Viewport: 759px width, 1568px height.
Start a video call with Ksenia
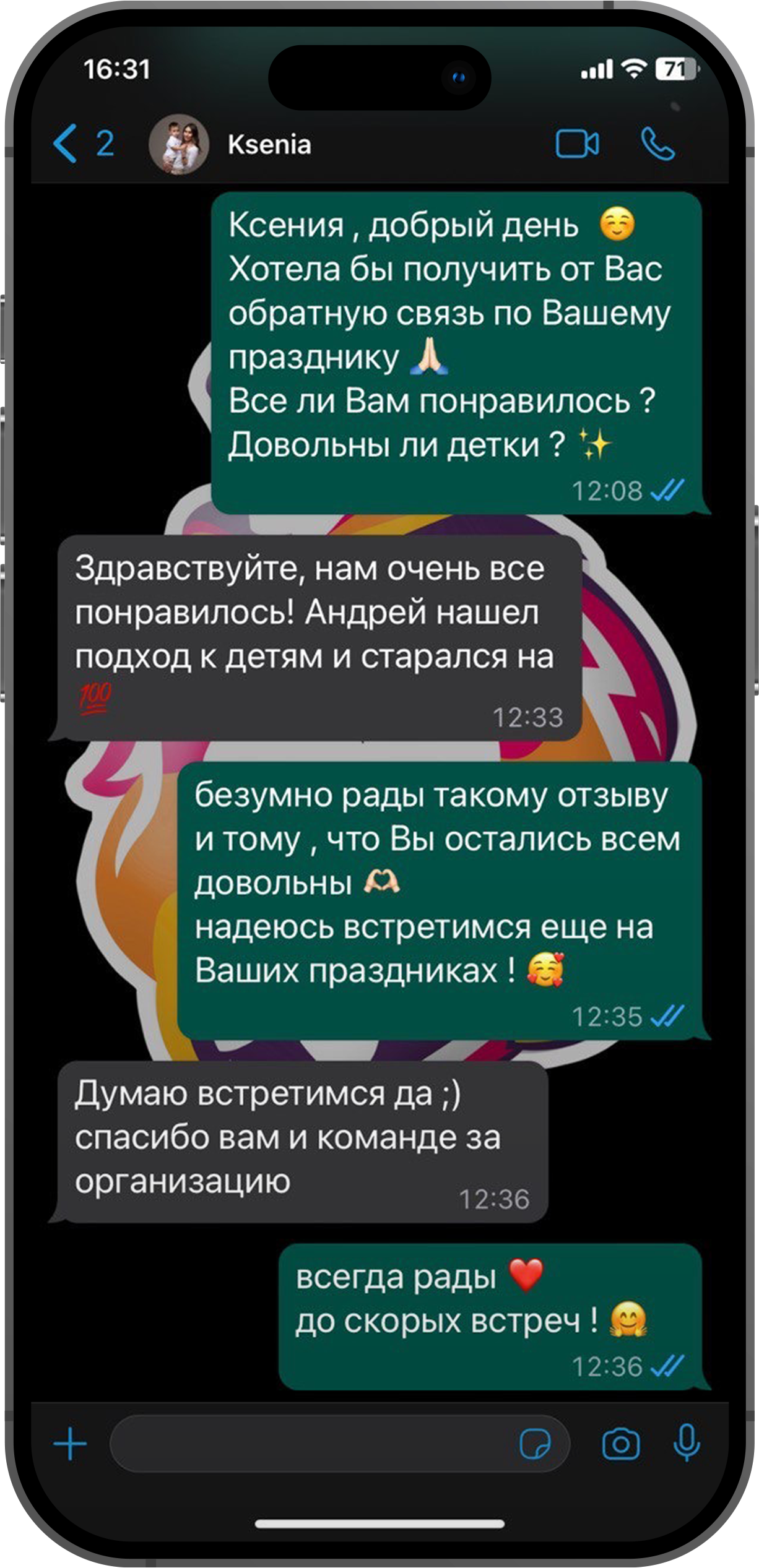tap(577, 145)
